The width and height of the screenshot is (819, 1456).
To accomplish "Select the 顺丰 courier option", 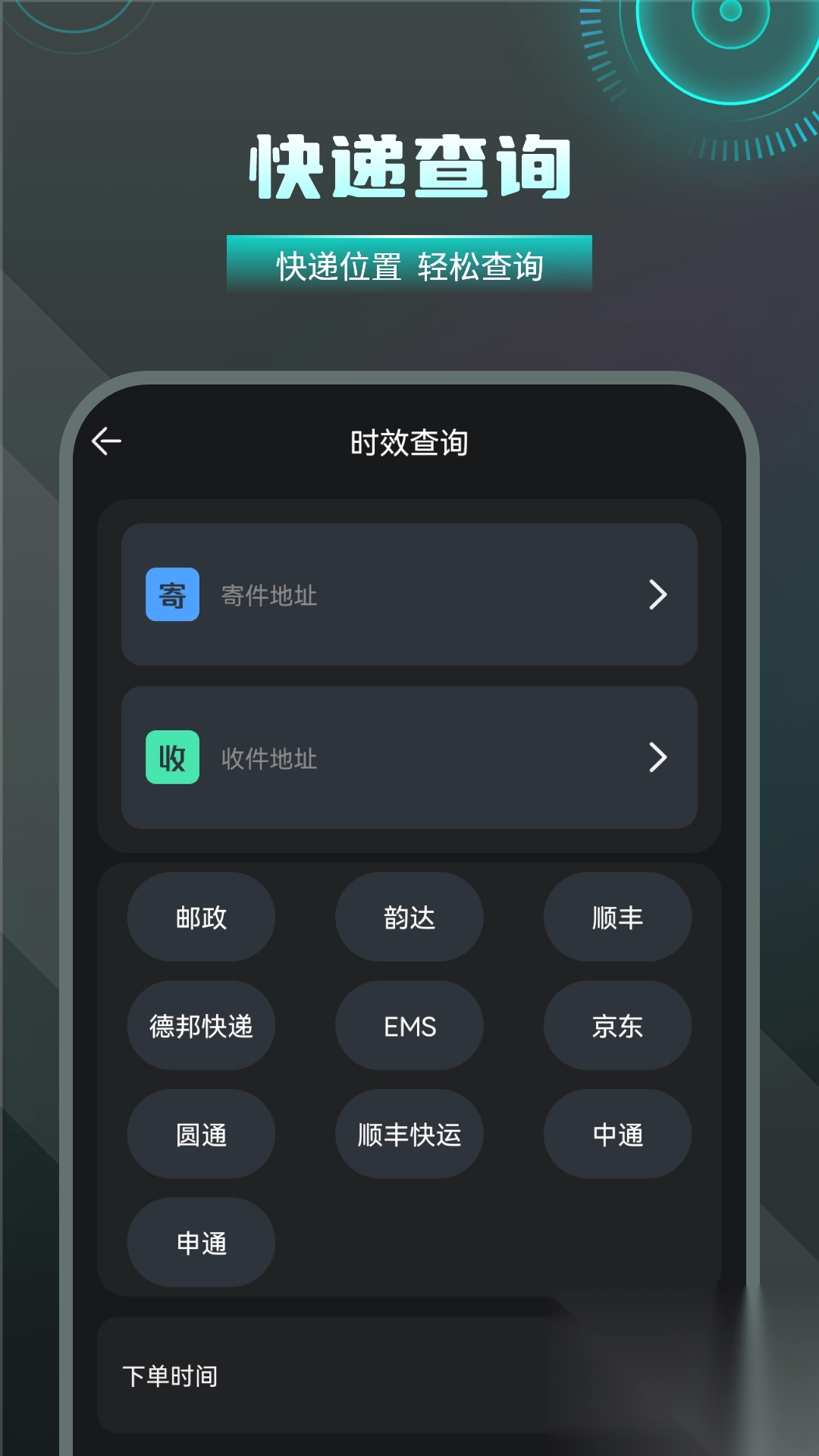I will coord(617,918).
